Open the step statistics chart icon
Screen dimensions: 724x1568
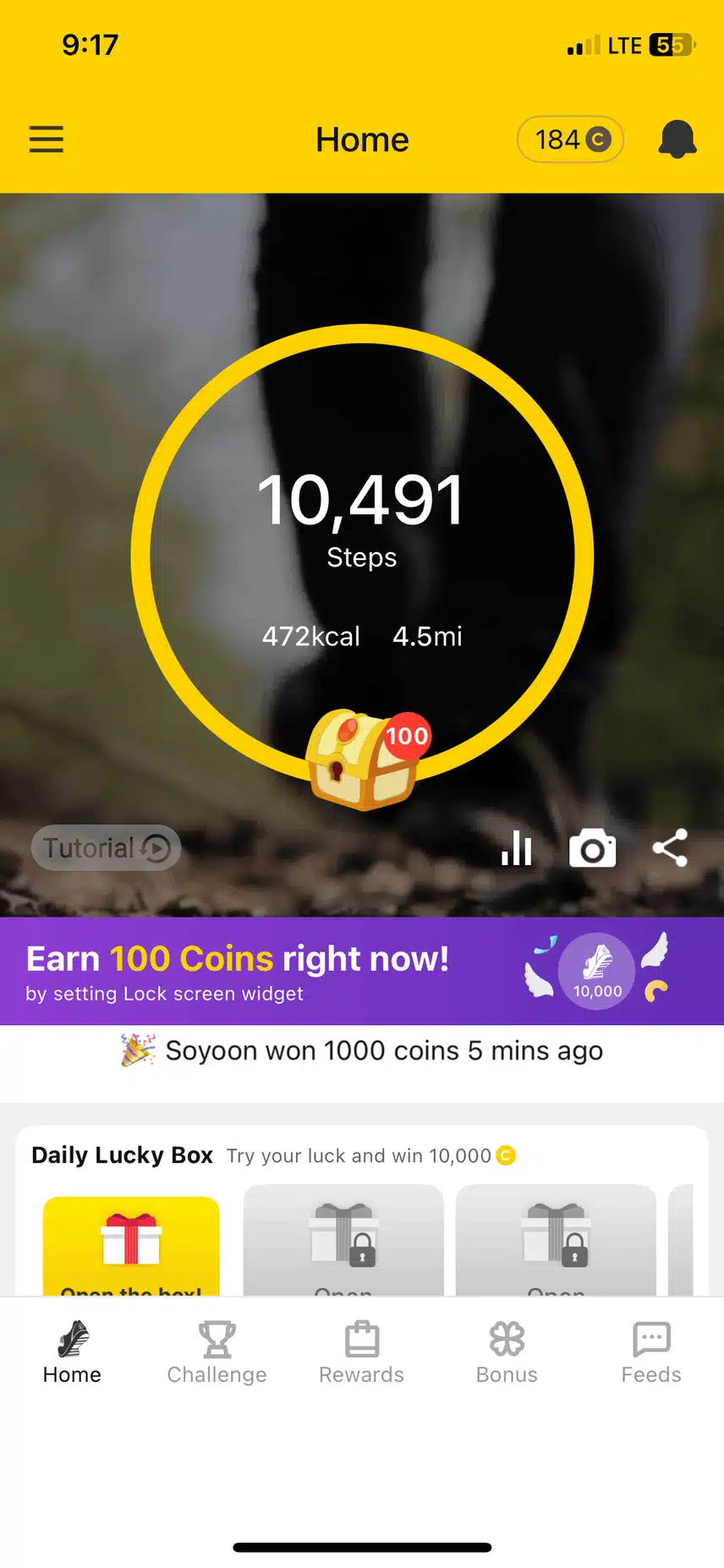[516, 848]
